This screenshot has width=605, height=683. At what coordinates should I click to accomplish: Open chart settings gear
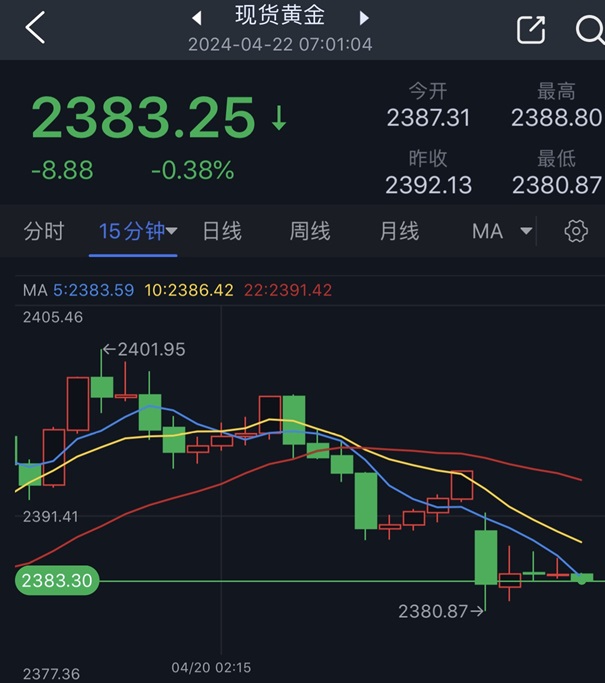575,232
